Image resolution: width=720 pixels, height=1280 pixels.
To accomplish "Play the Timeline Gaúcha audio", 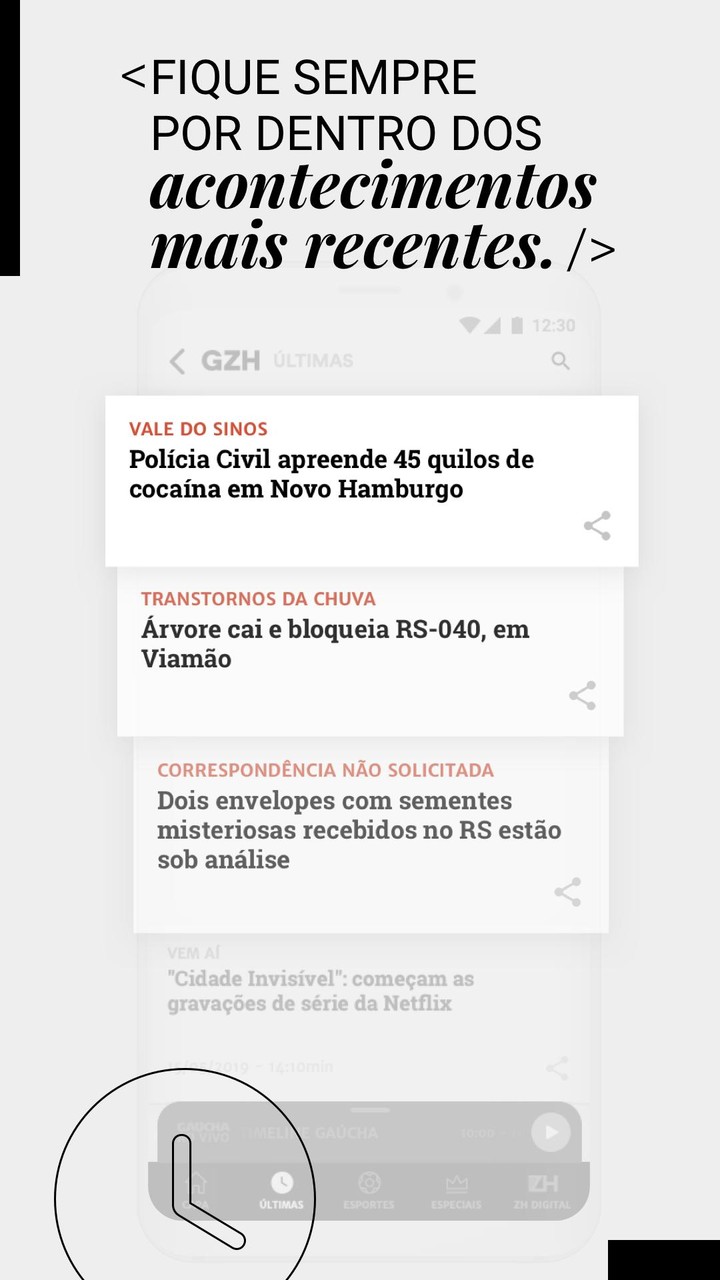I will pos(550,1131).
